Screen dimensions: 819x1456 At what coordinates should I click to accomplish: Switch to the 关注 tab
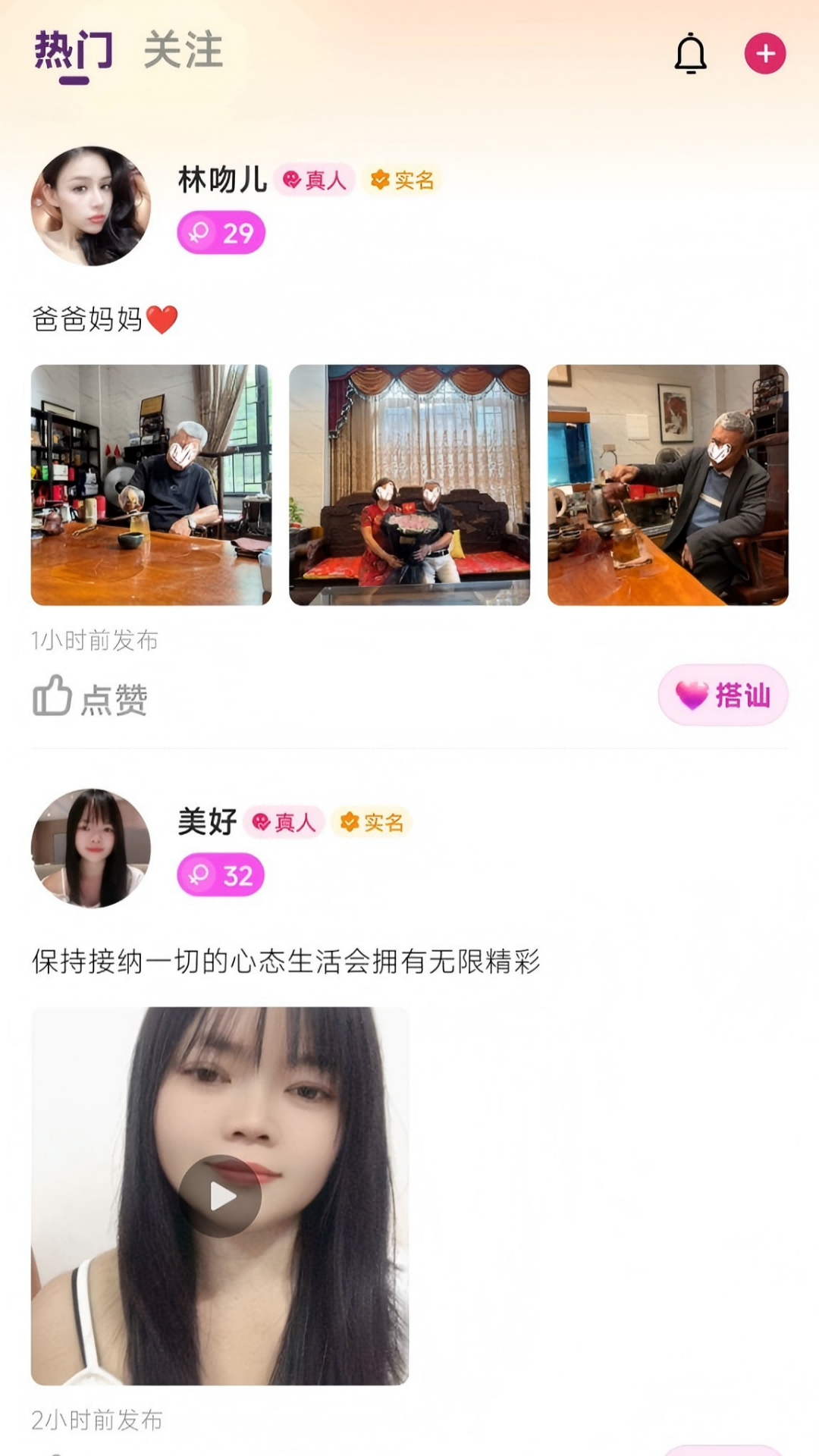182,52
